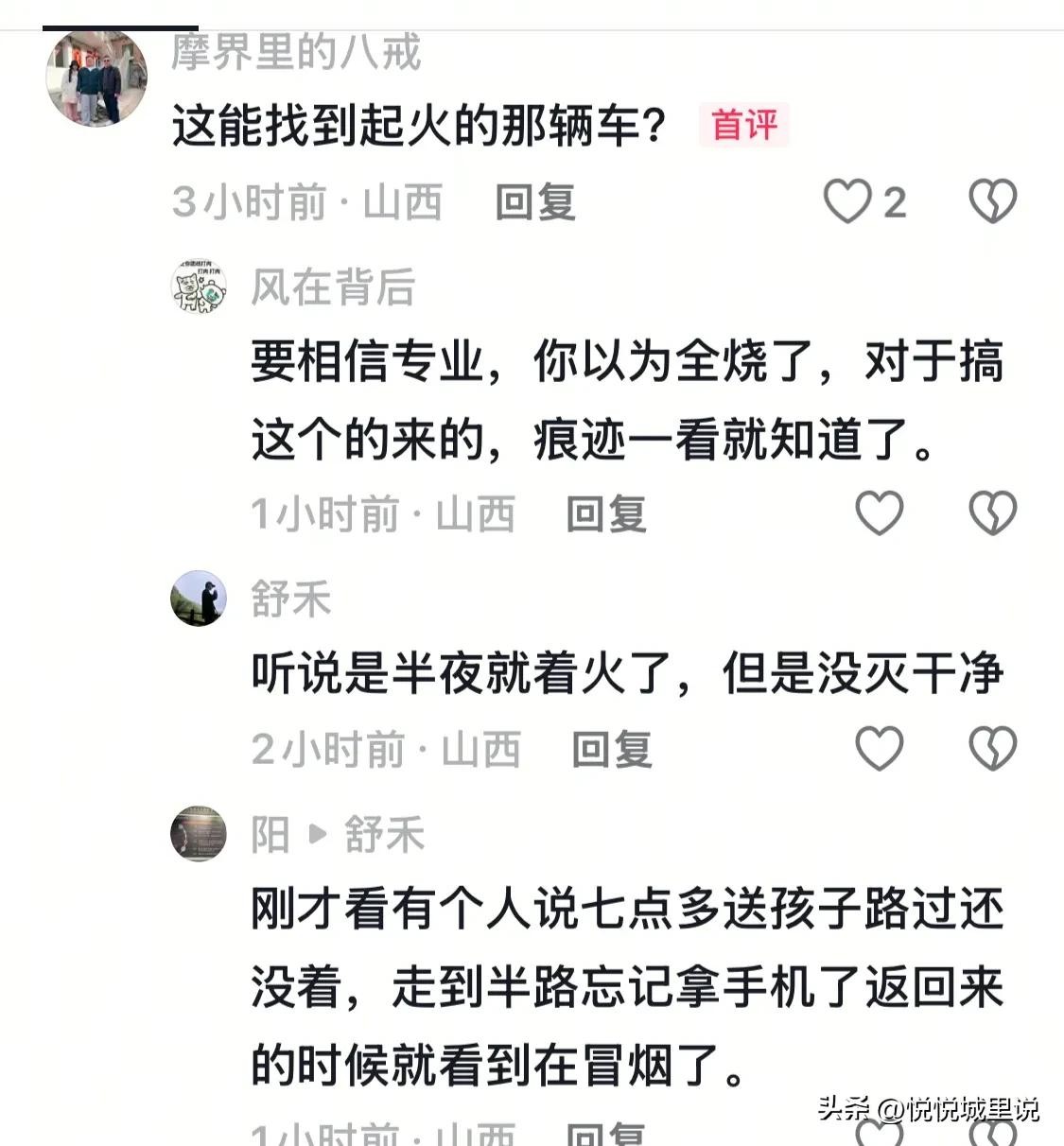
Task: Reply to 舒禾's comment
Action: tap(612, 750)
